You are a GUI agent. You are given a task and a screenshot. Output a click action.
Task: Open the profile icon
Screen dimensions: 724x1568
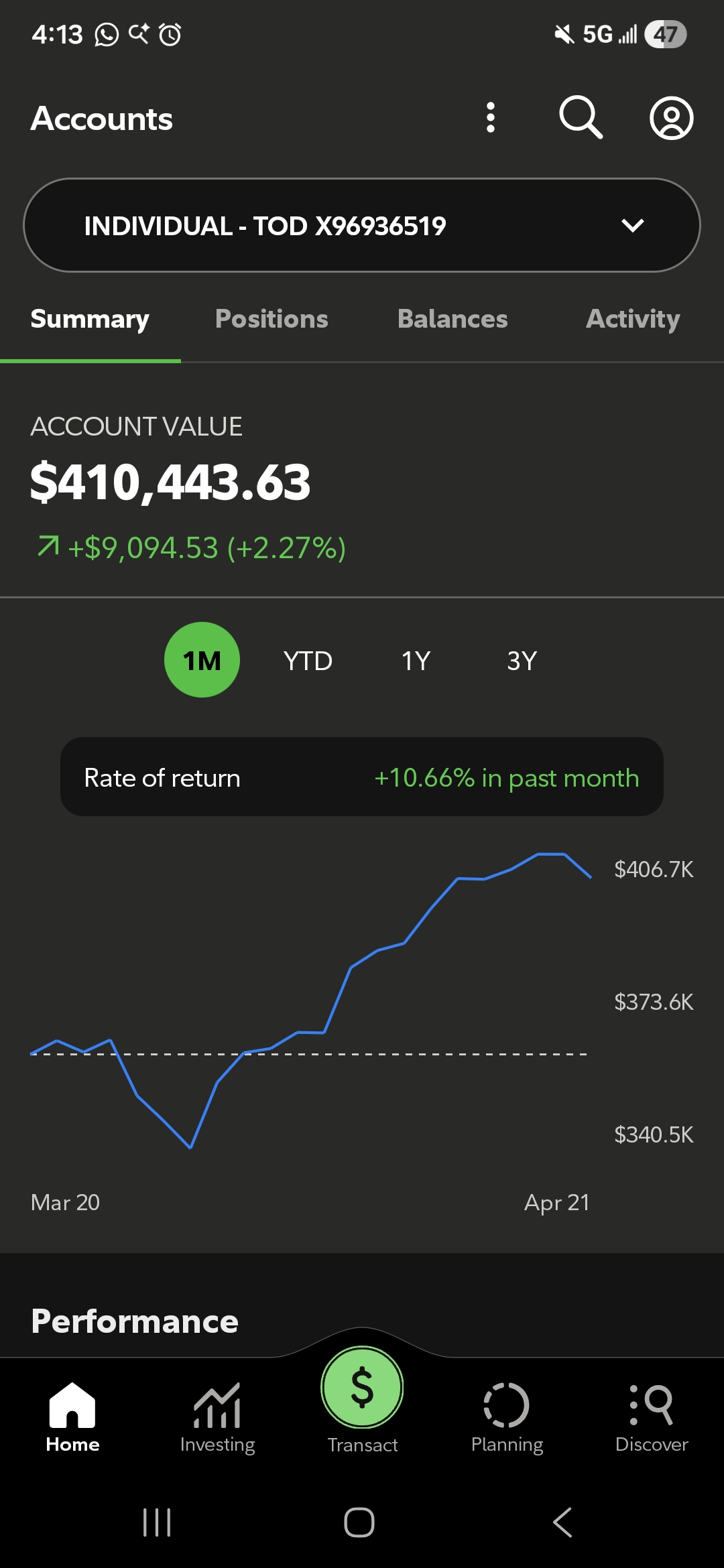[671, 119]
